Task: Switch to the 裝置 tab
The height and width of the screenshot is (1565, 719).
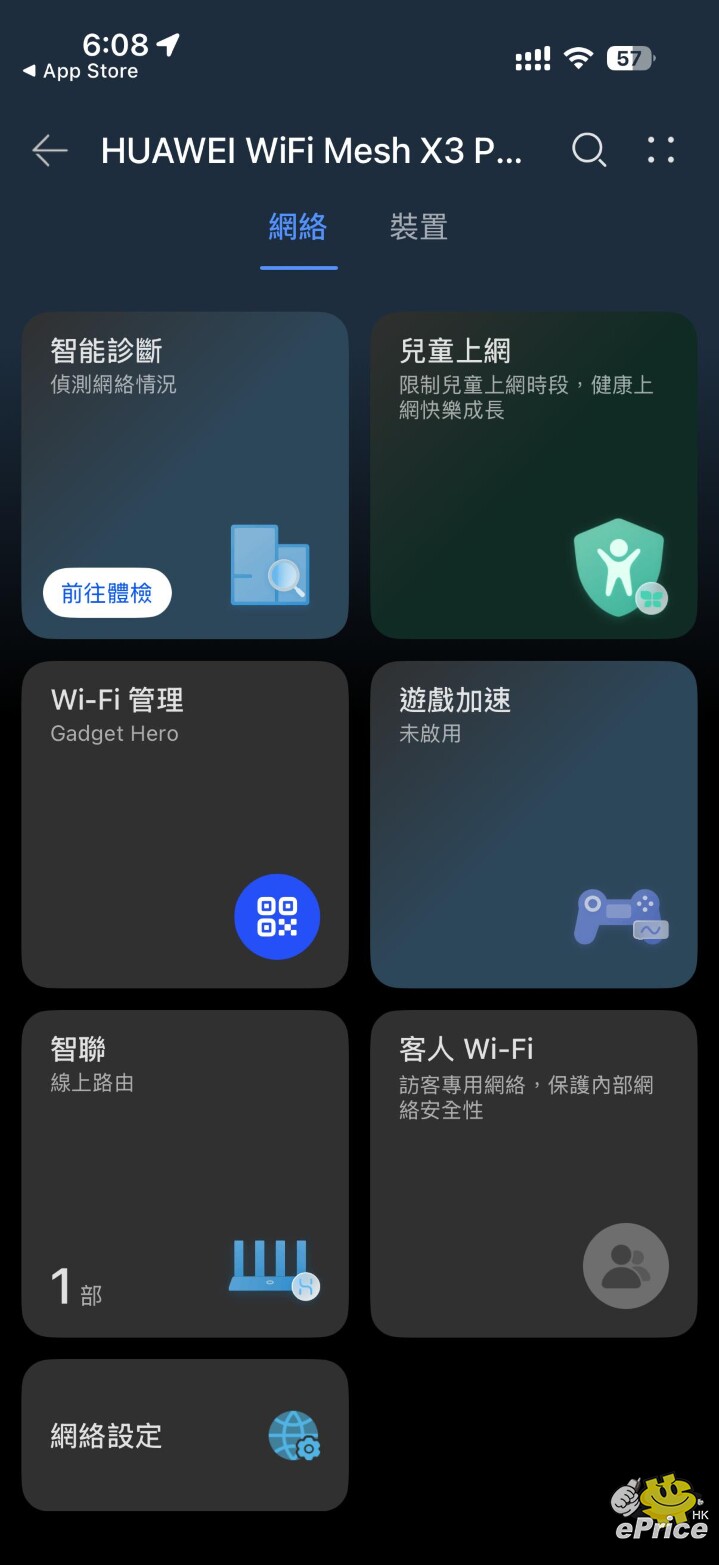Action: click(x=418, y=227)
